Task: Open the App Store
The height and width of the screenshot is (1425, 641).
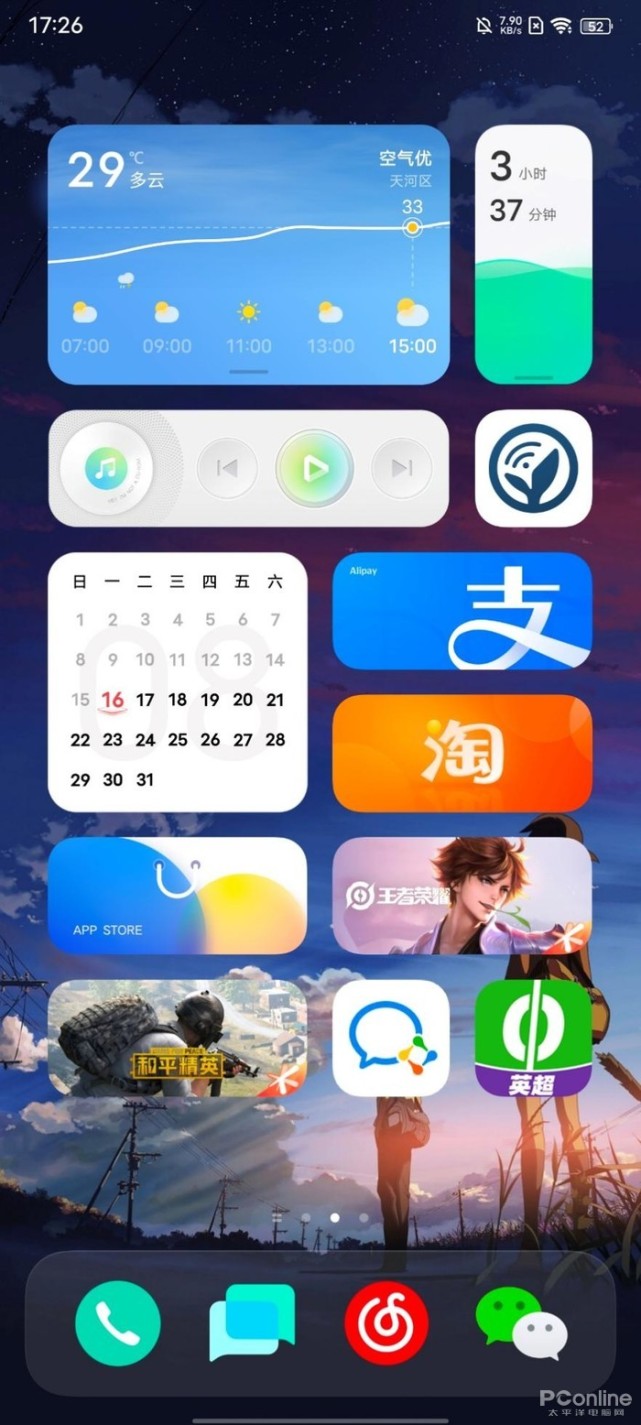Action: (177, 895)
